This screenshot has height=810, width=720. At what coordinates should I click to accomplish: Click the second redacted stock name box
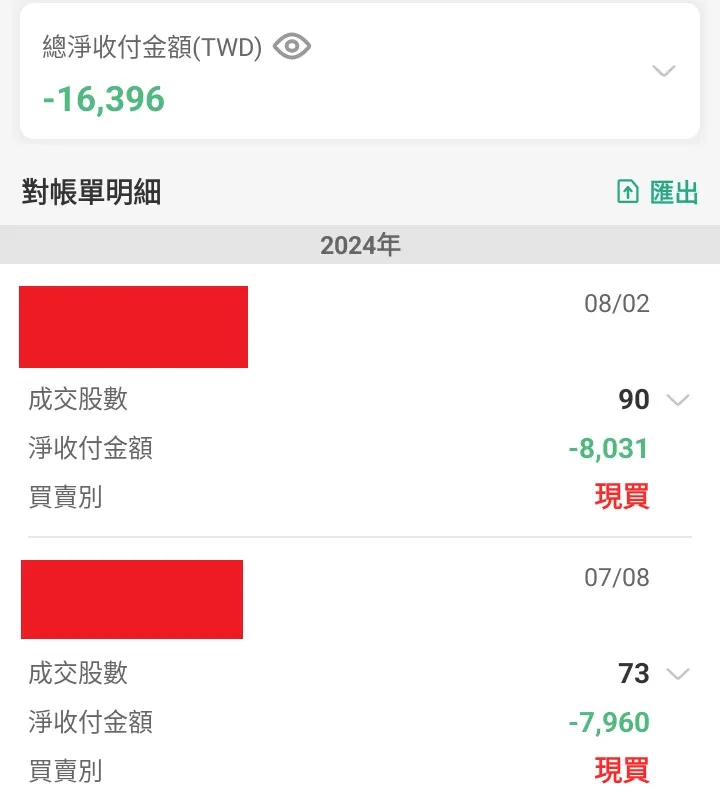click(x=130, y=599)
